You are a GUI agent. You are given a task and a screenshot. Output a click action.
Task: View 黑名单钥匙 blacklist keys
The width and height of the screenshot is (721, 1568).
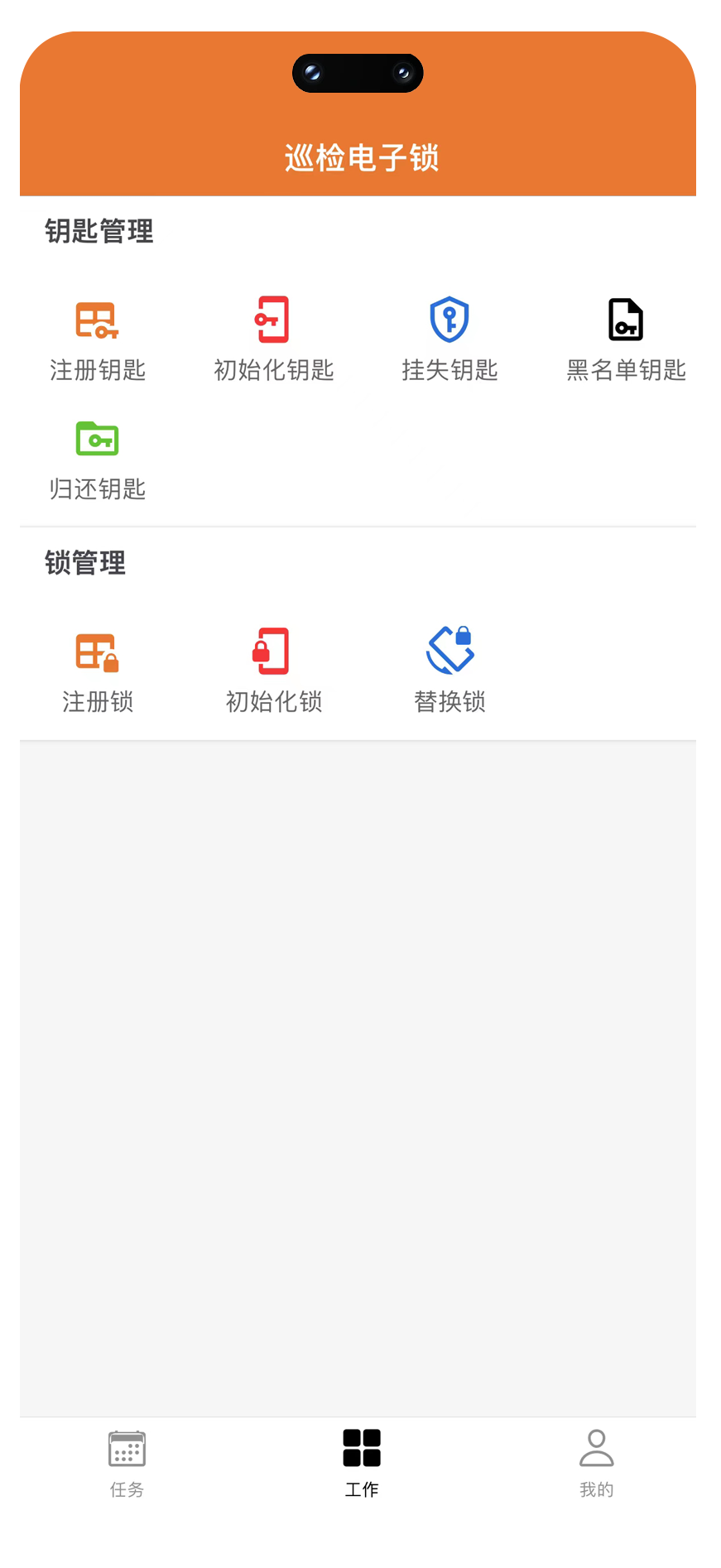point(626,339)
